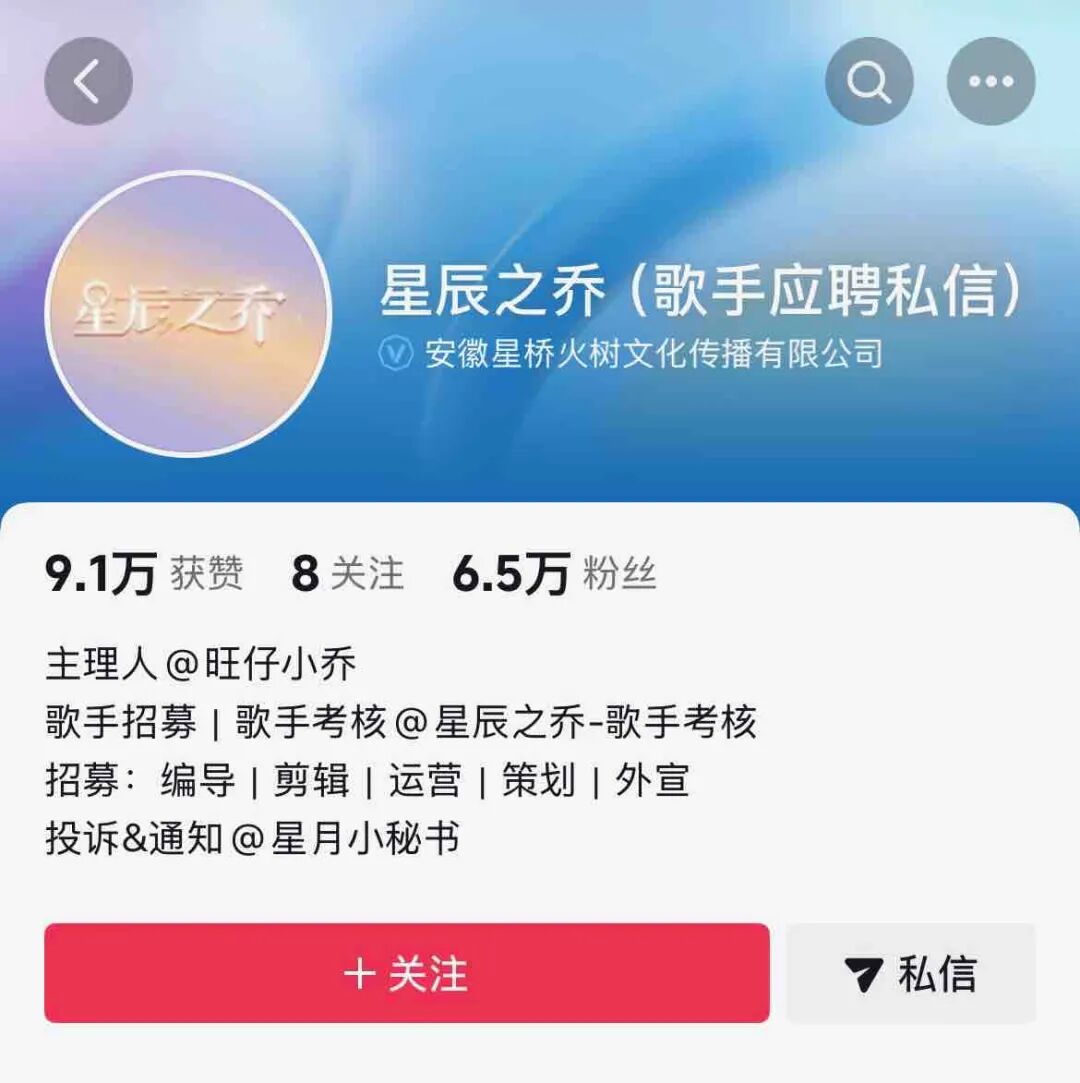Open the @星月小秘书 mention
This screenshot has height=1083, width=1080.
coord(346,838)
